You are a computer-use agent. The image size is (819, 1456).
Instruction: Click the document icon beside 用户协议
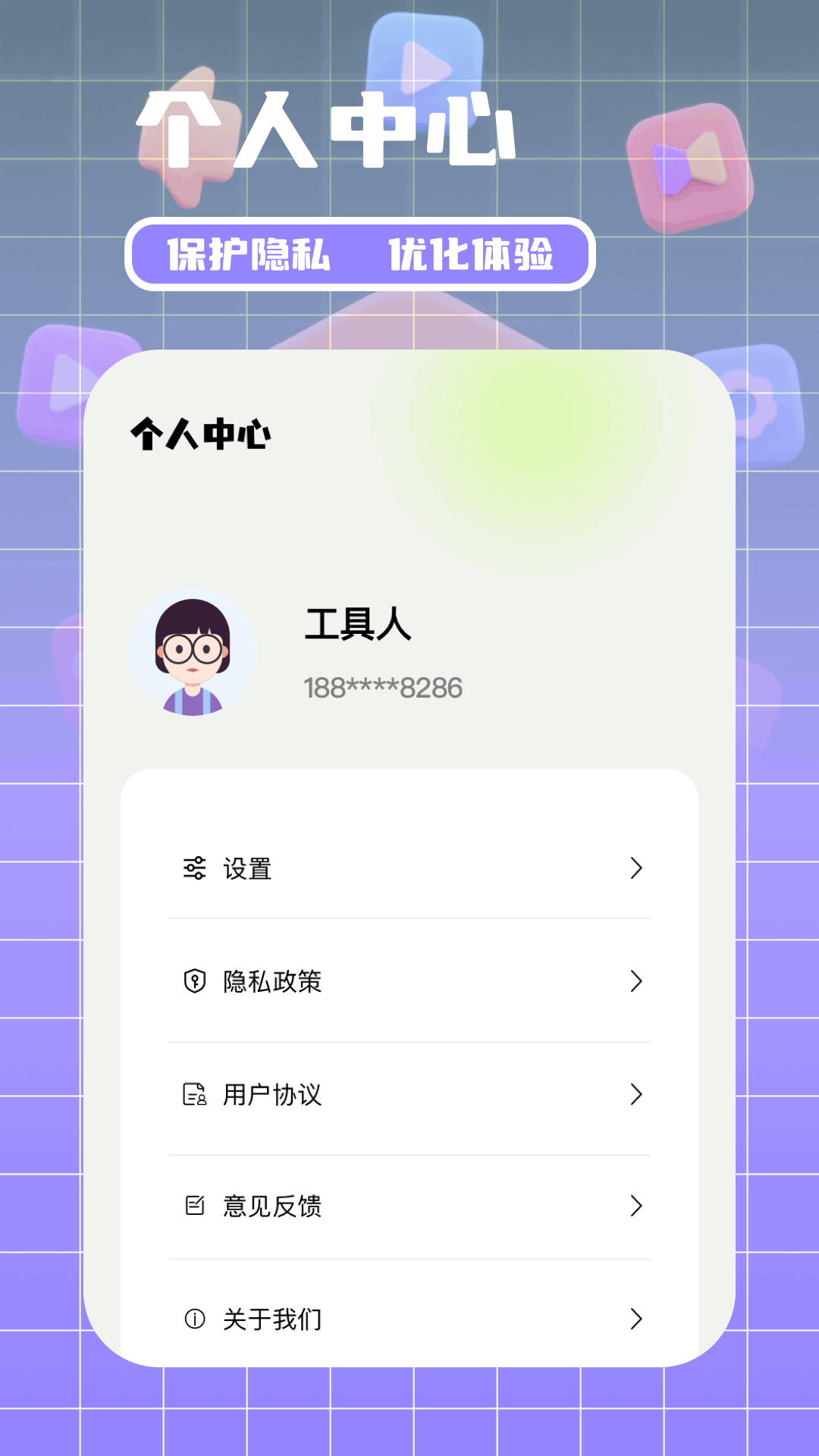click(195, 1094)
